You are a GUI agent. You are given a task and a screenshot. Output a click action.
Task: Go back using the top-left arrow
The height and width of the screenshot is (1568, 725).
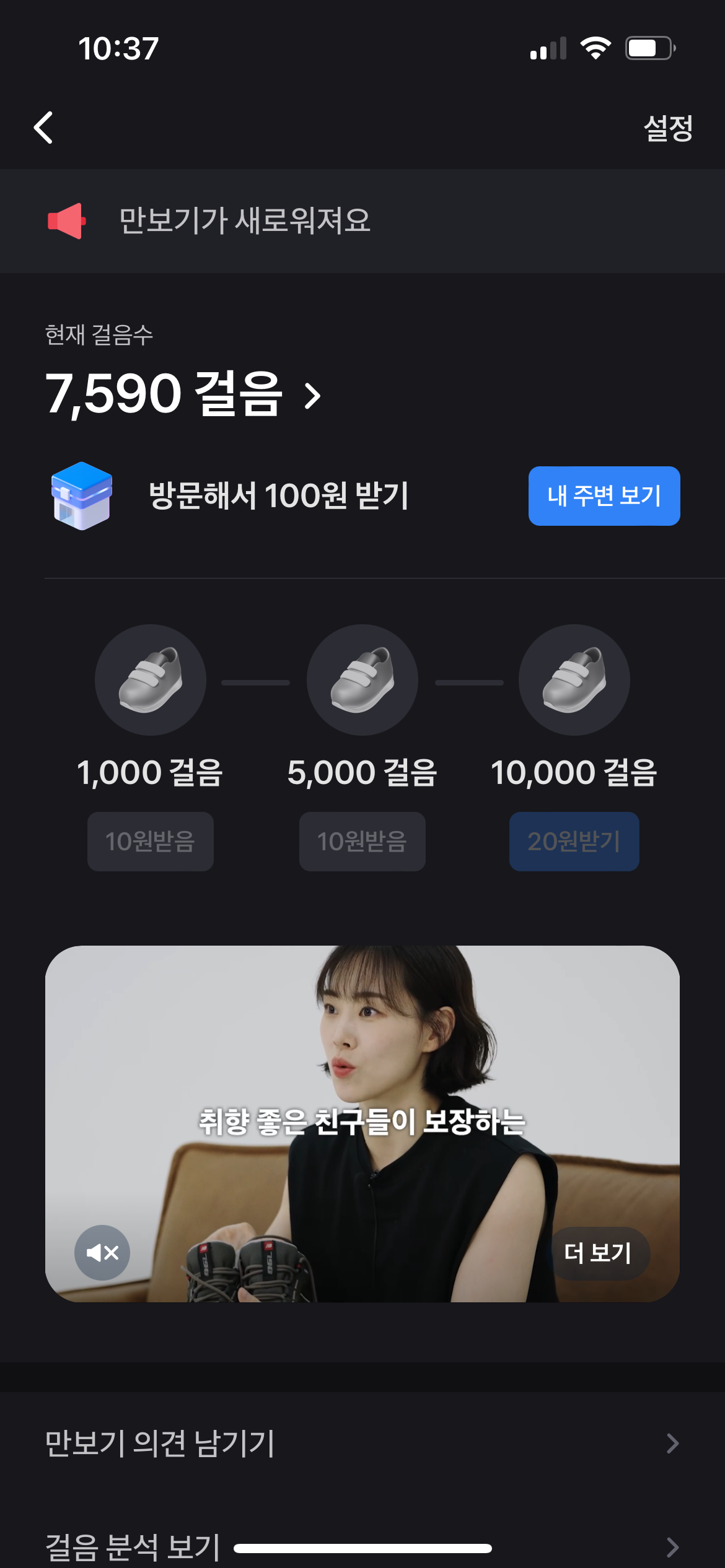(43, 128)
